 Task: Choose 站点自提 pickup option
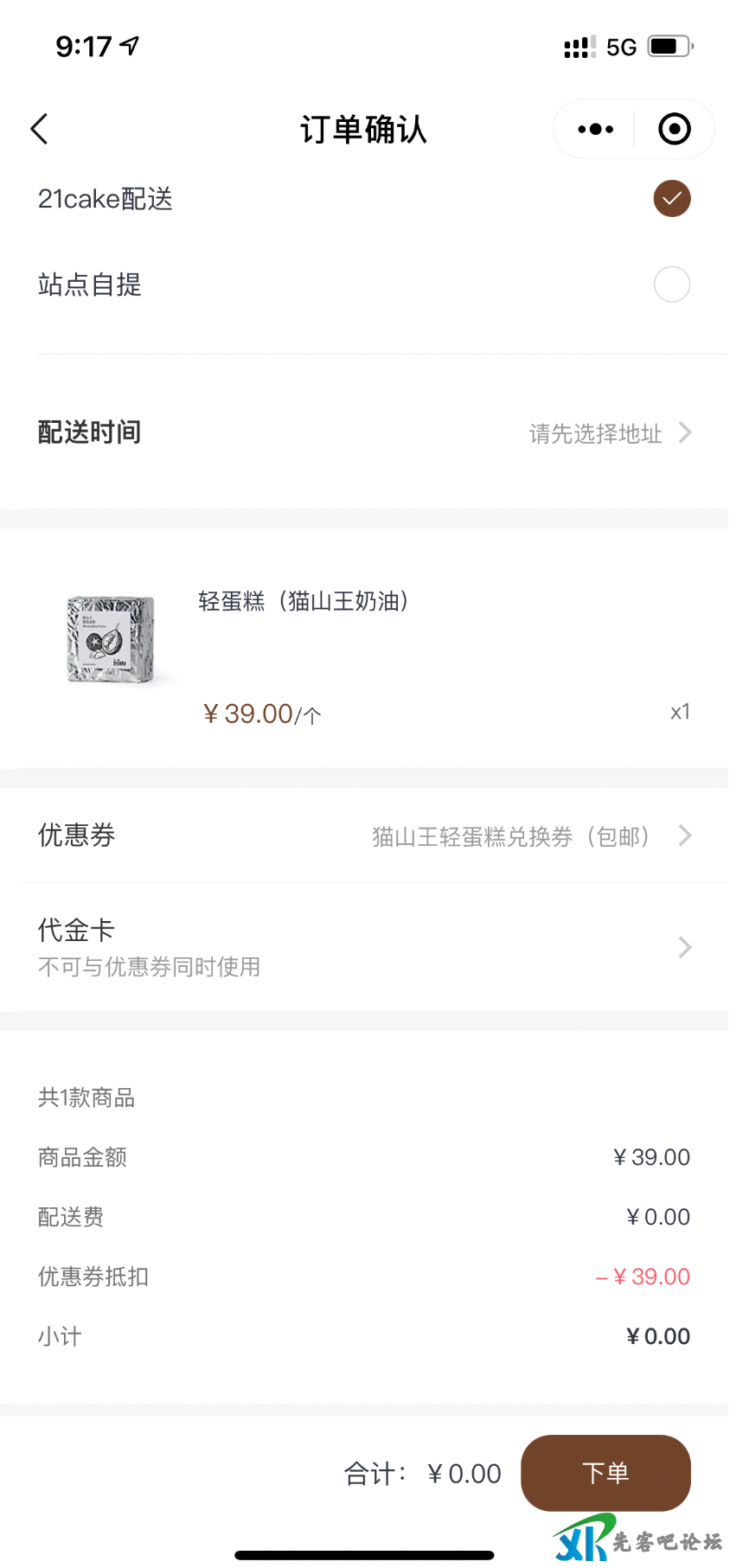click(671, 285)
